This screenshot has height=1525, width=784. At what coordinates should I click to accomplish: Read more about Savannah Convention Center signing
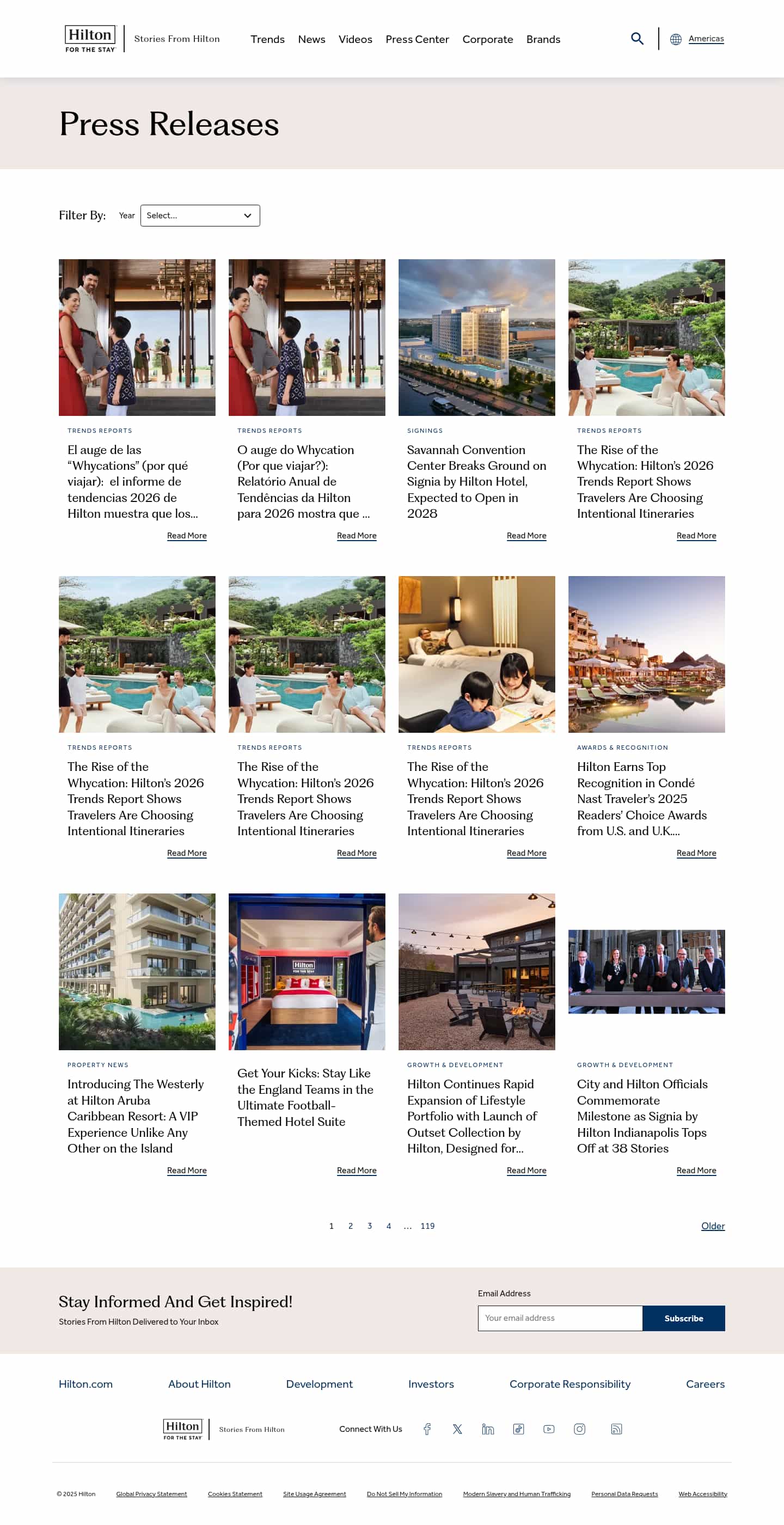(526, 535)
